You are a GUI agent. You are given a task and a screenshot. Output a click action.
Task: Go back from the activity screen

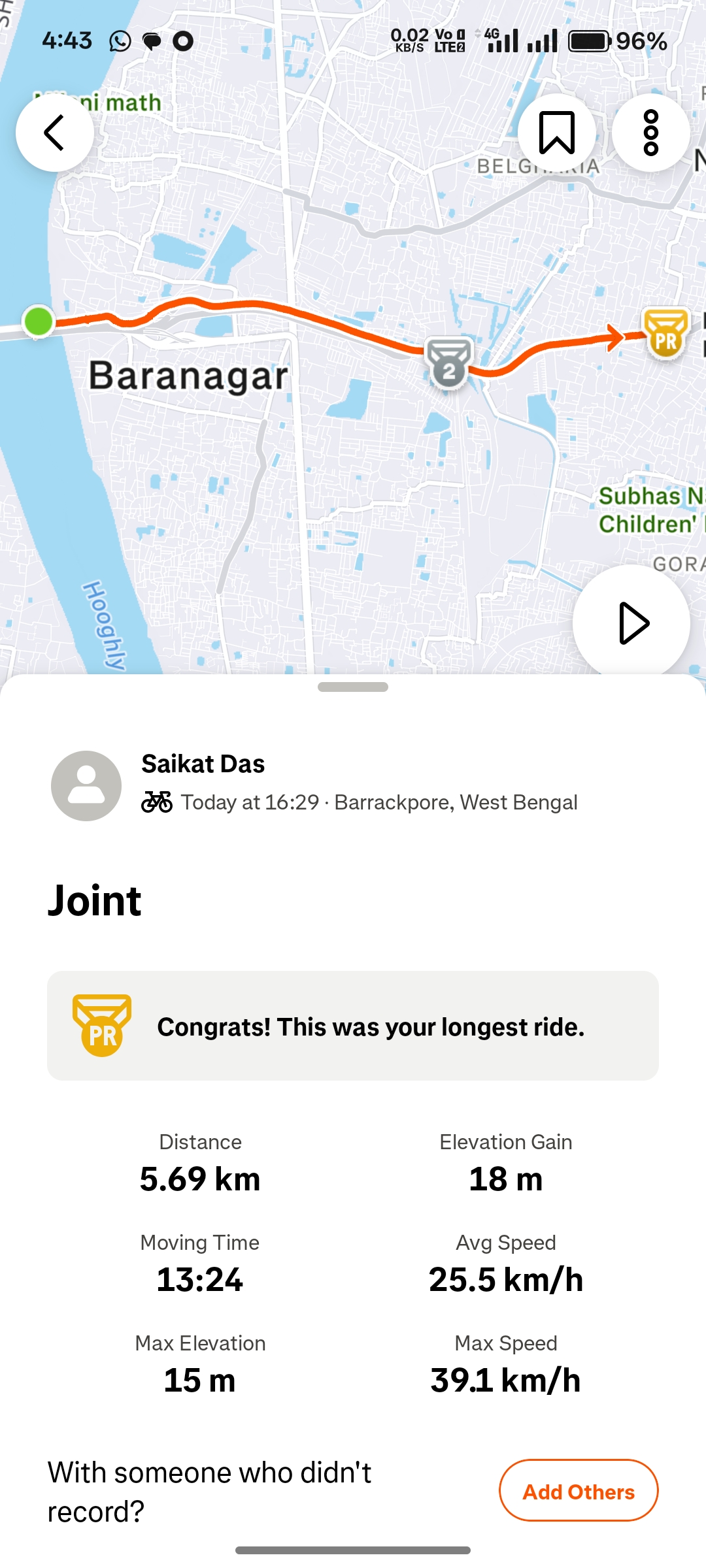point(55,133)
